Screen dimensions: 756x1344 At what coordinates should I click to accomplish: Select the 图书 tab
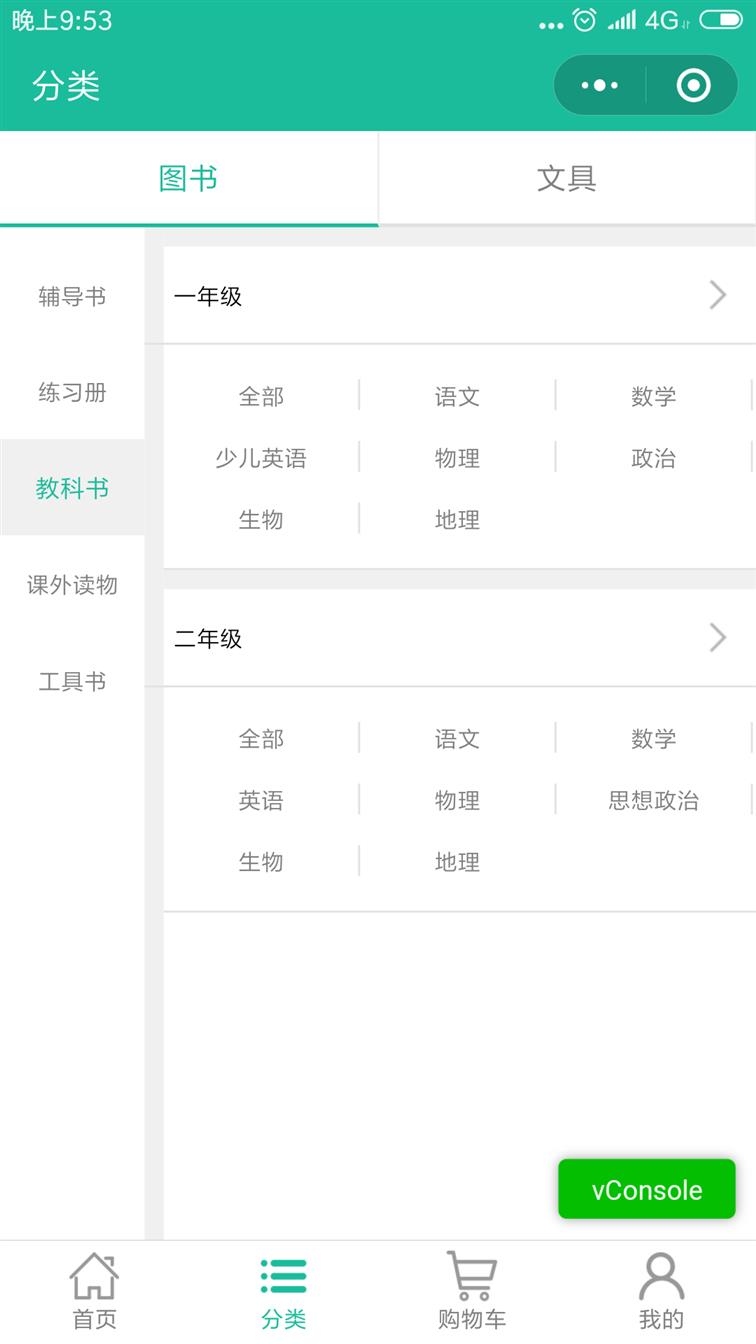(x=188, y=179)
